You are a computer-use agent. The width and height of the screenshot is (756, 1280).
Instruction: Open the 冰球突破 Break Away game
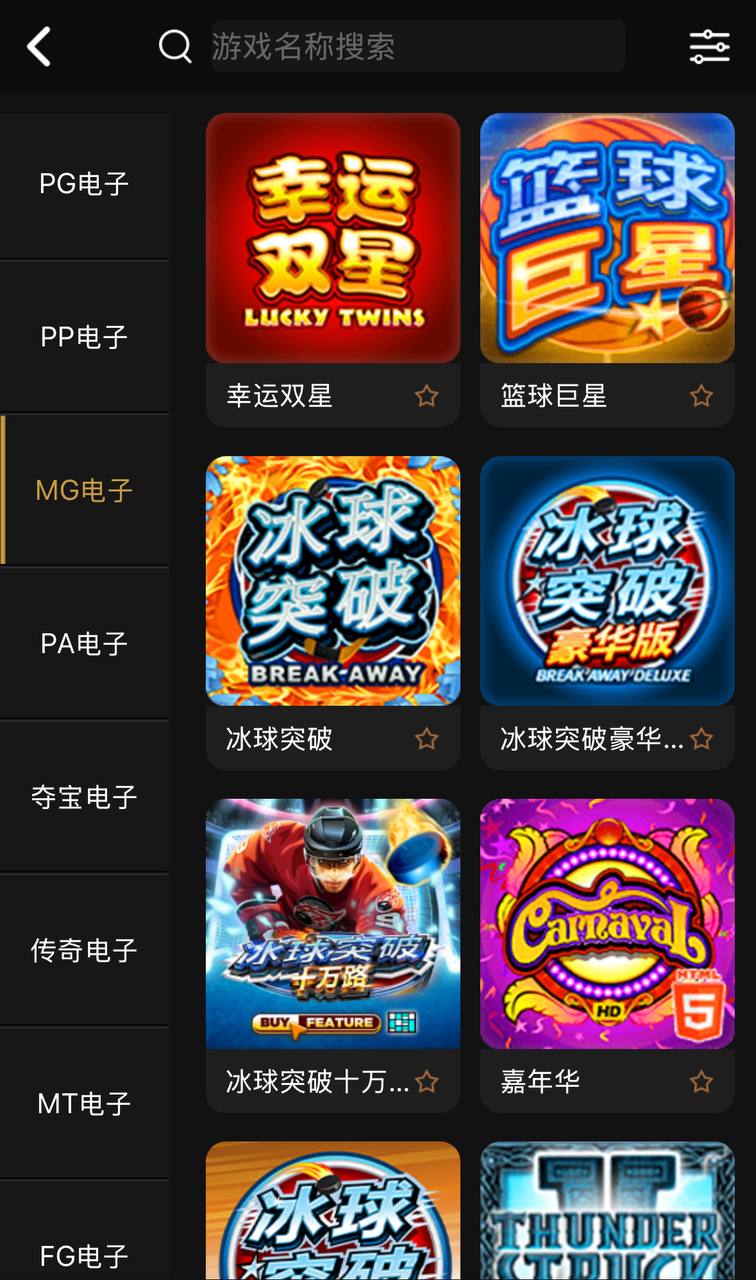tap(333, 581)
